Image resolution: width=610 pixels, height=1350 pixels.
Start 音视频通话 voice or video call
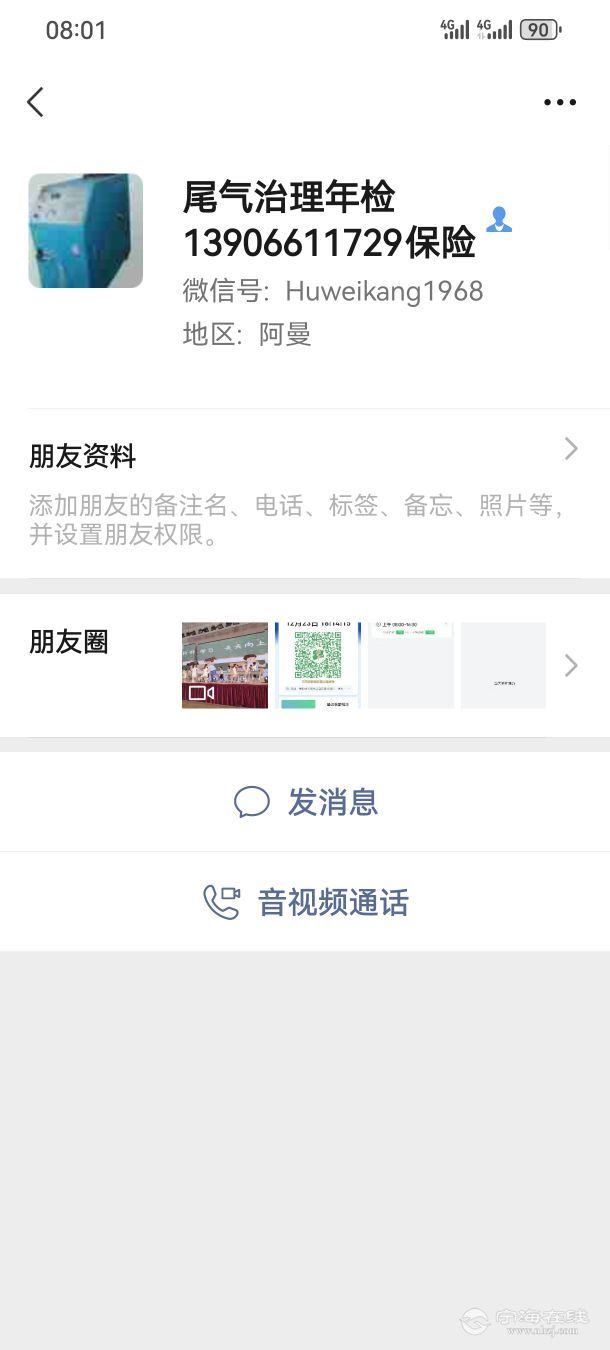(x=305, y=902)
